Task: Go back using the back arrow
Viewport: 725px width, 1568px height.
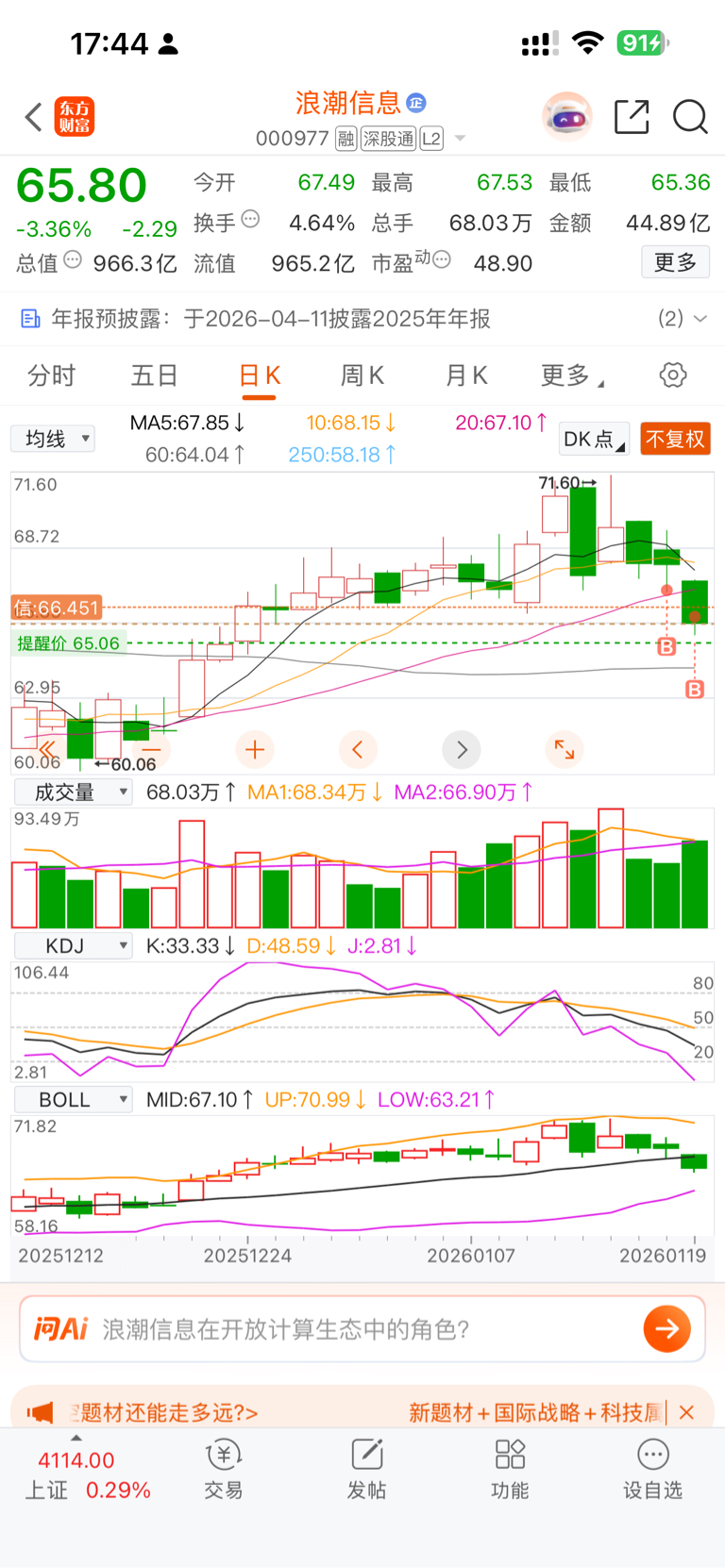Action: (x=34, y=117)
